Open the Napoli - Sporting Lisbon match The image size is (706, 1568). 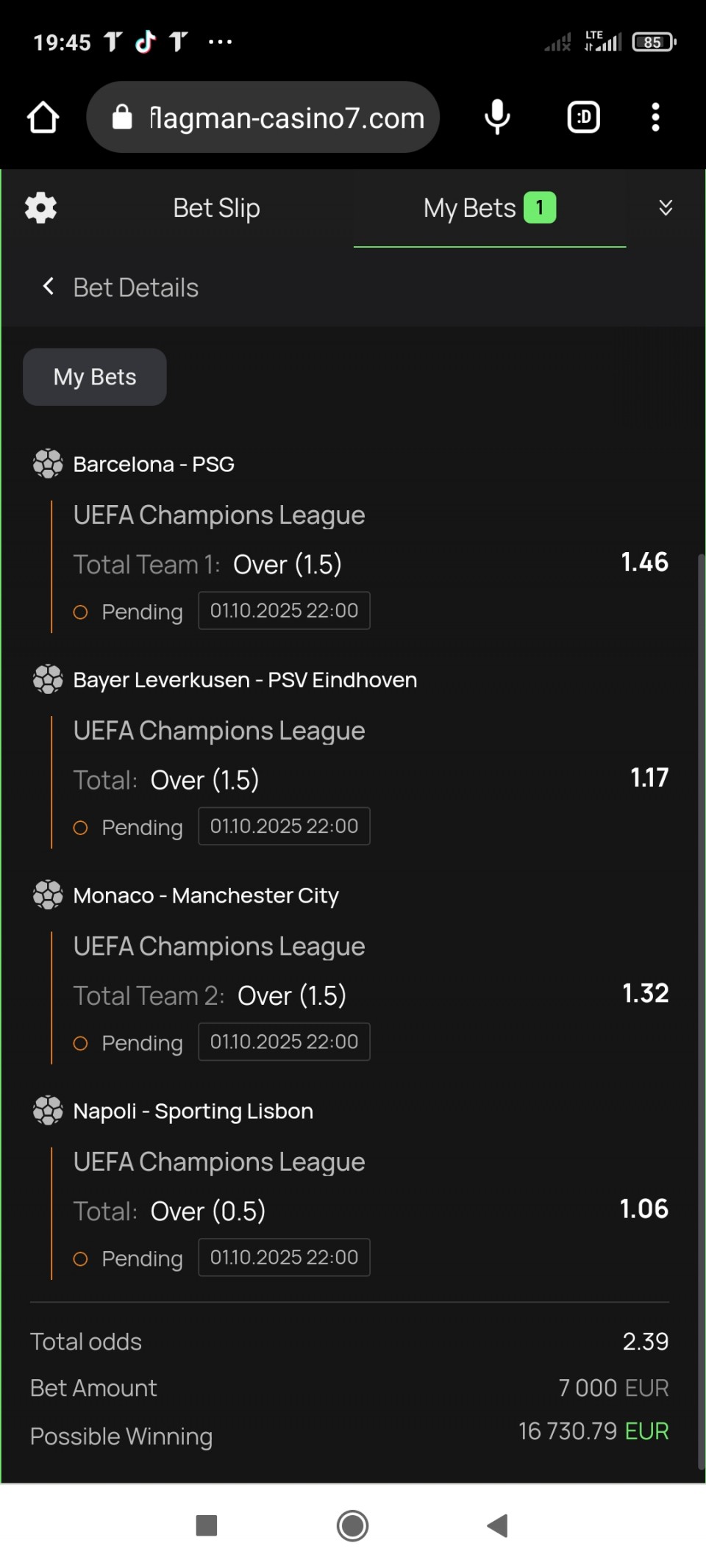point(193,1111)
